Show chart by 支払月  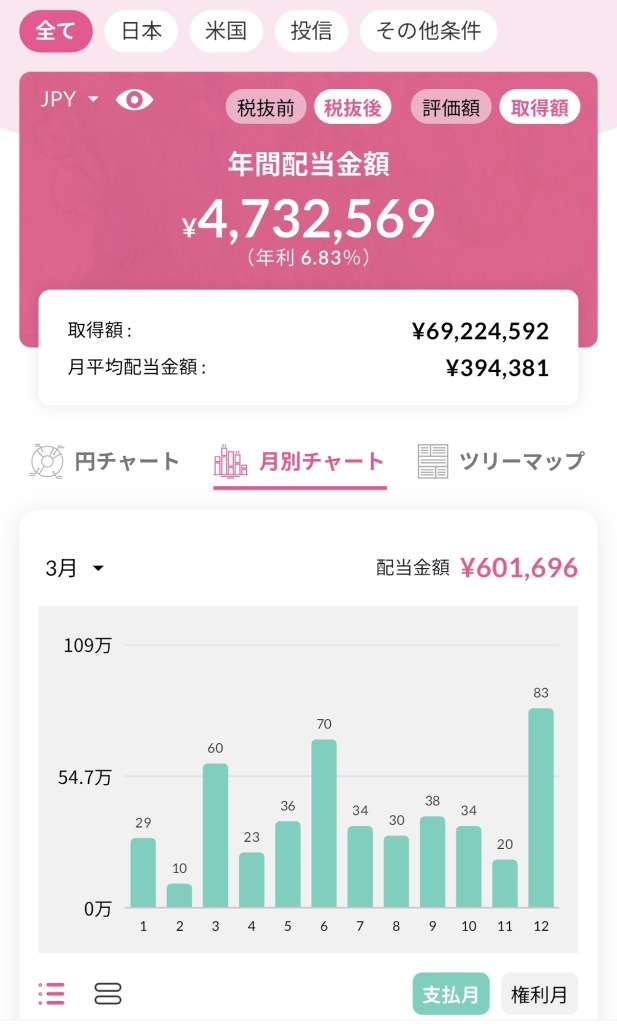[451, 994]
